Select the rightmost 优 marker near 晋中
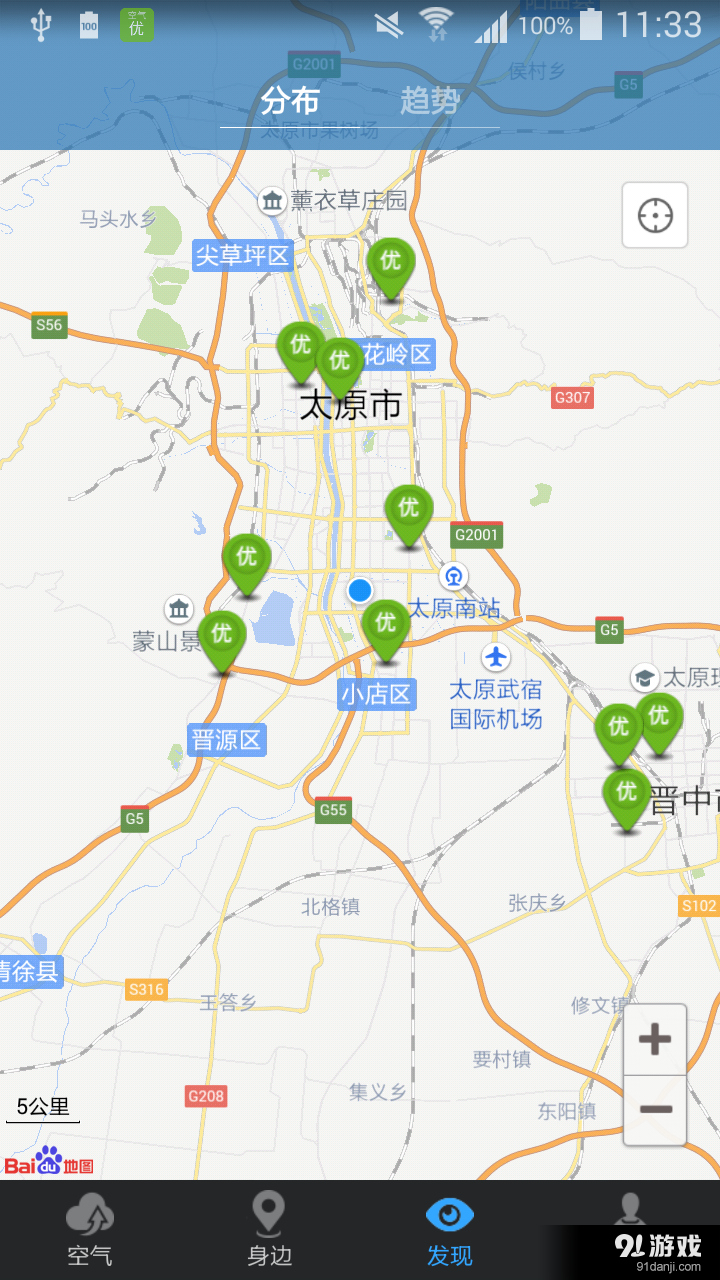This screenshot has height=1280, width=720. 661,716
